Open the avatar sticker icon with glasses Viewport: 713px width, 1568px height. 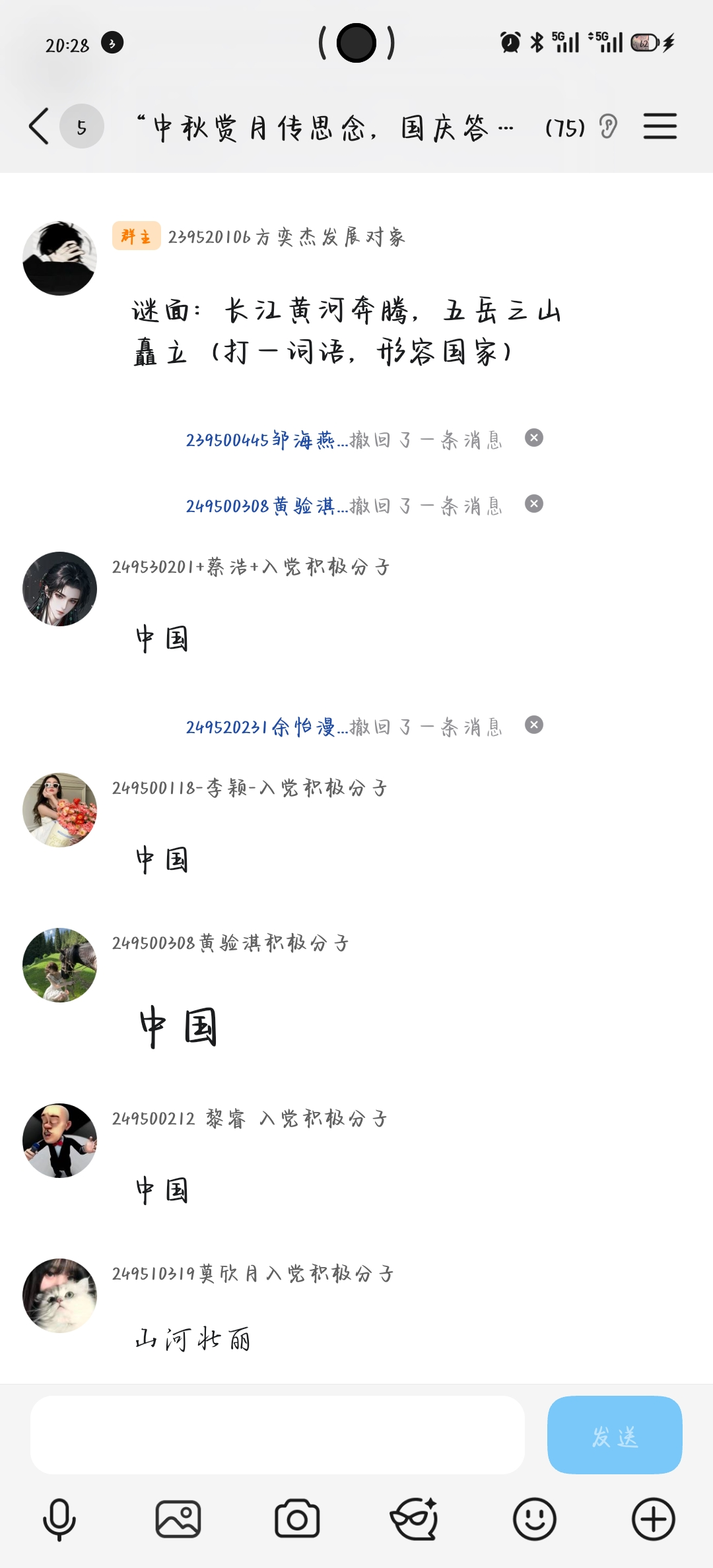(x=415, y=1519)
